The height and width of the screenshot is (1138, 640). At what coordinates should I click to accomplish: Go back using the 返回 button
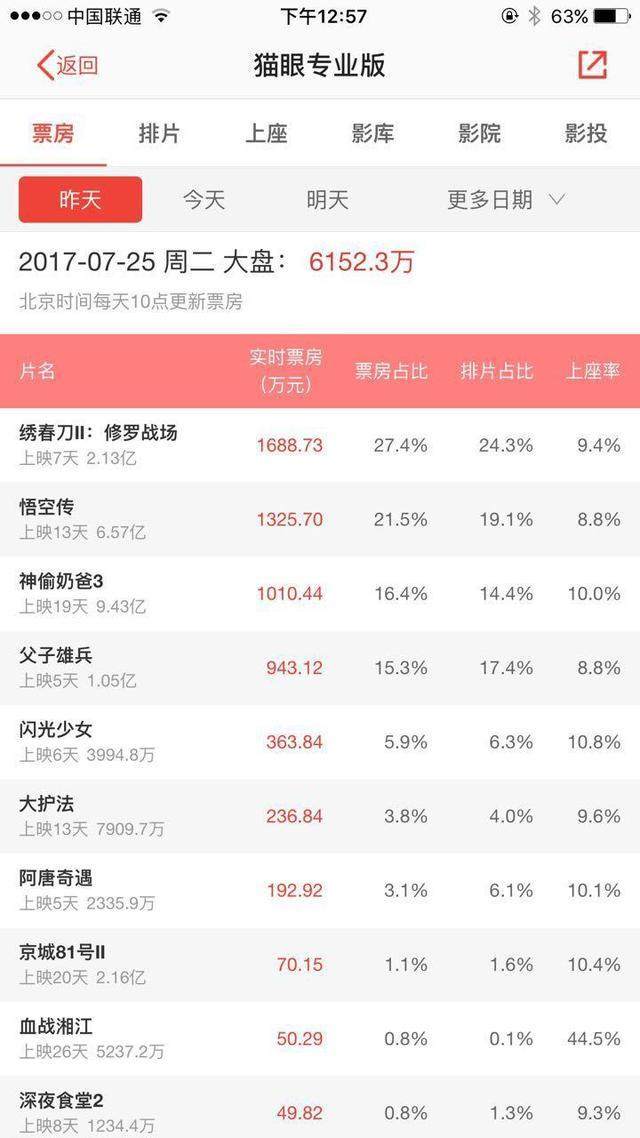(68, 66)
